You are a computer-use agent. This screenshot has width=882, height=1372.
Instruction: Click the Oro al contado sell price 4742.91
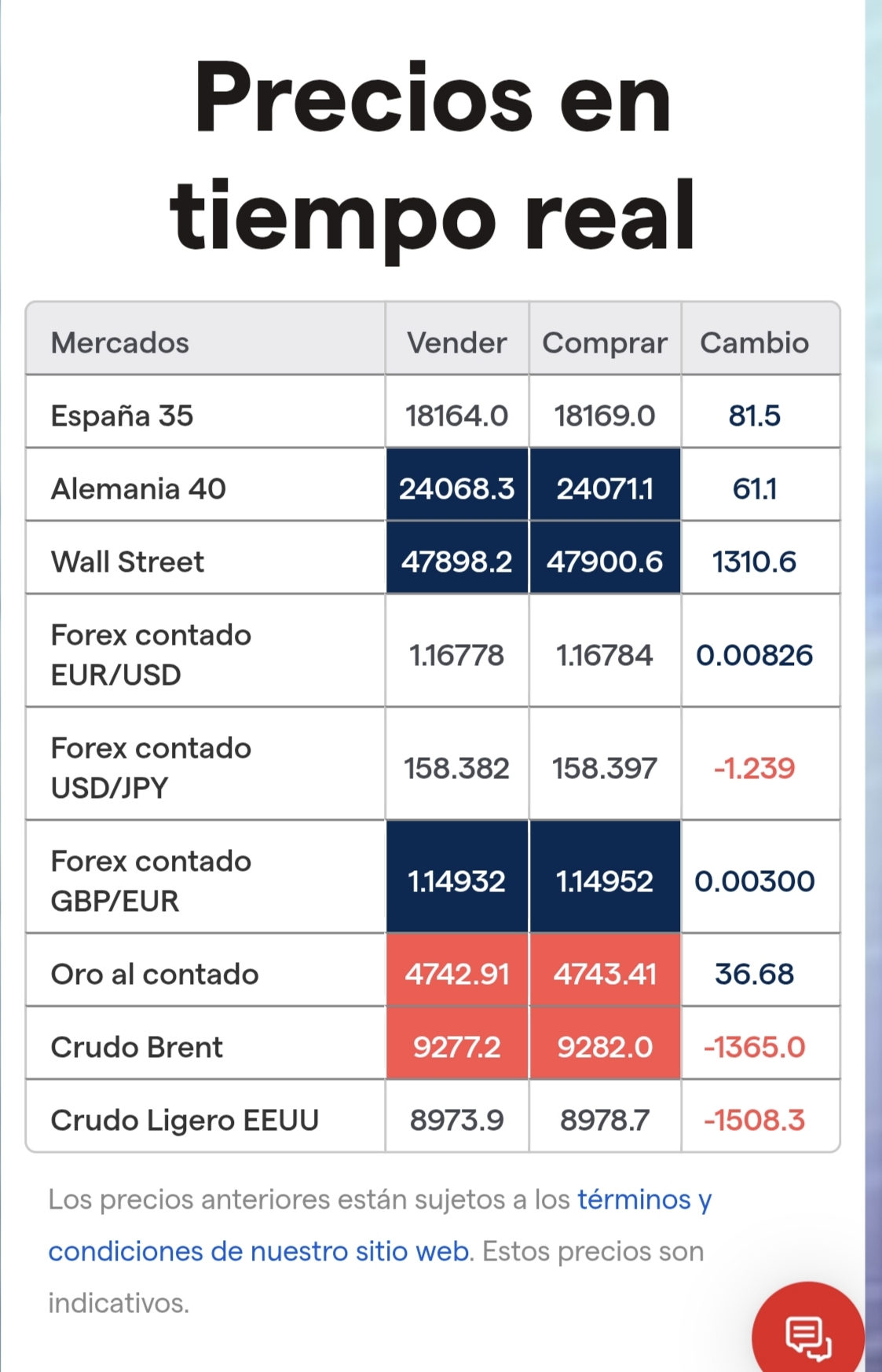pos(456,972)
